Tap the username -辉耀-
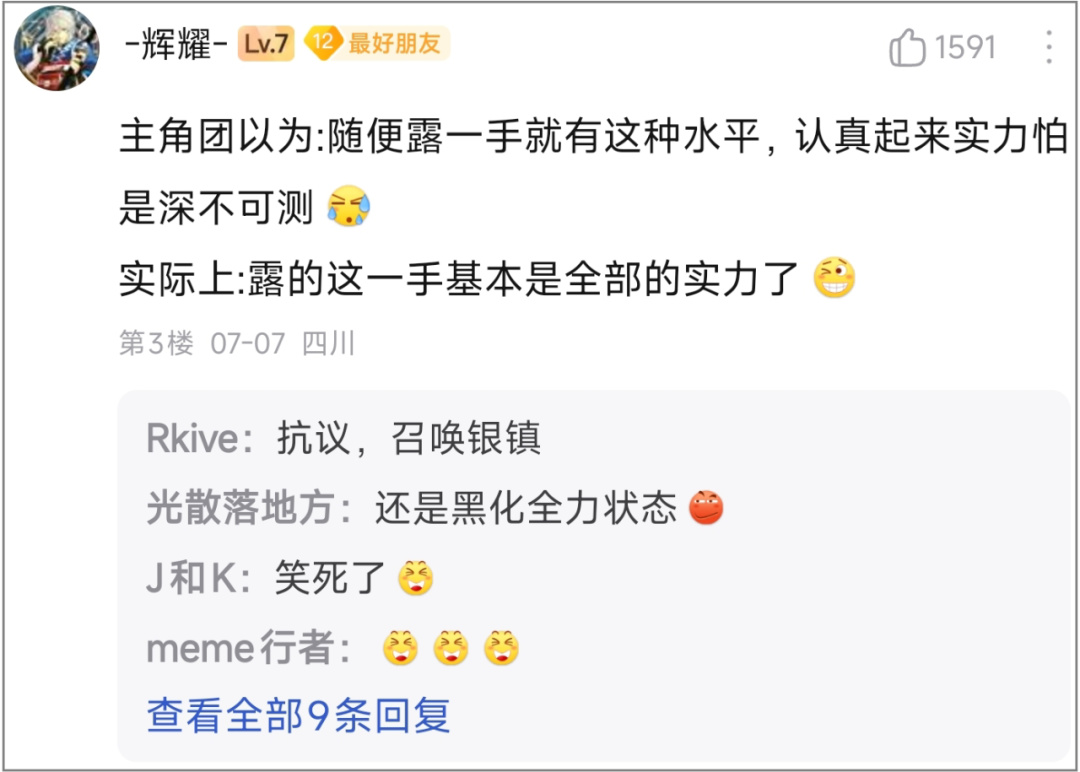Viewport: 1080px width, 772px height. coord(176,45)
